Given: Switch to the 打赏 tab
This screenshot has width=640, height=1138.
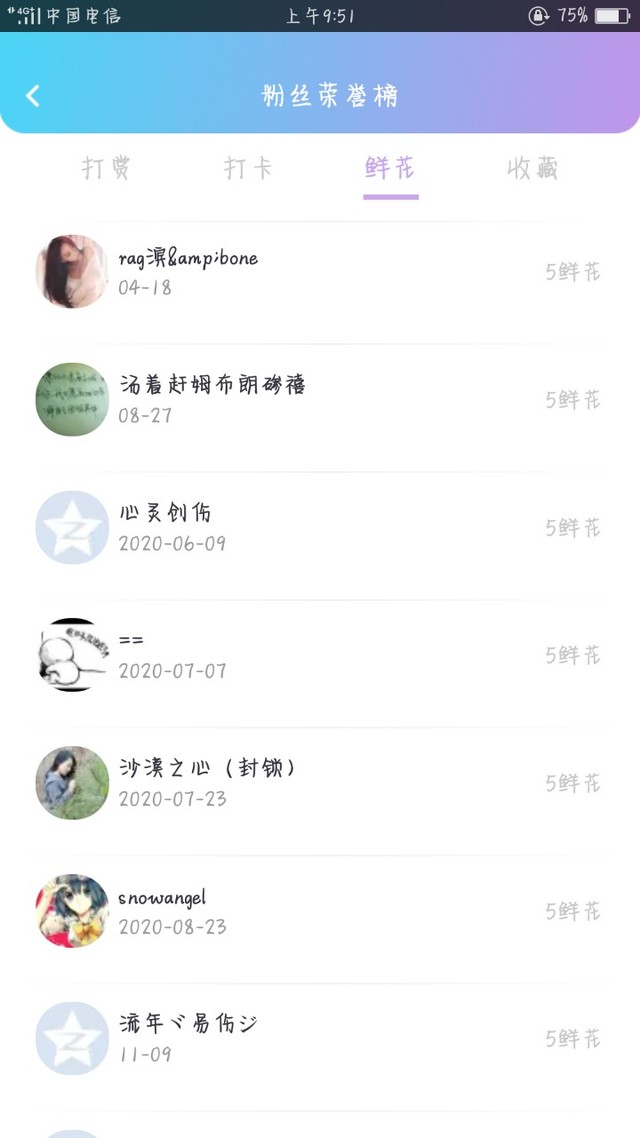Looking at the screenshot, I should 106,169.
